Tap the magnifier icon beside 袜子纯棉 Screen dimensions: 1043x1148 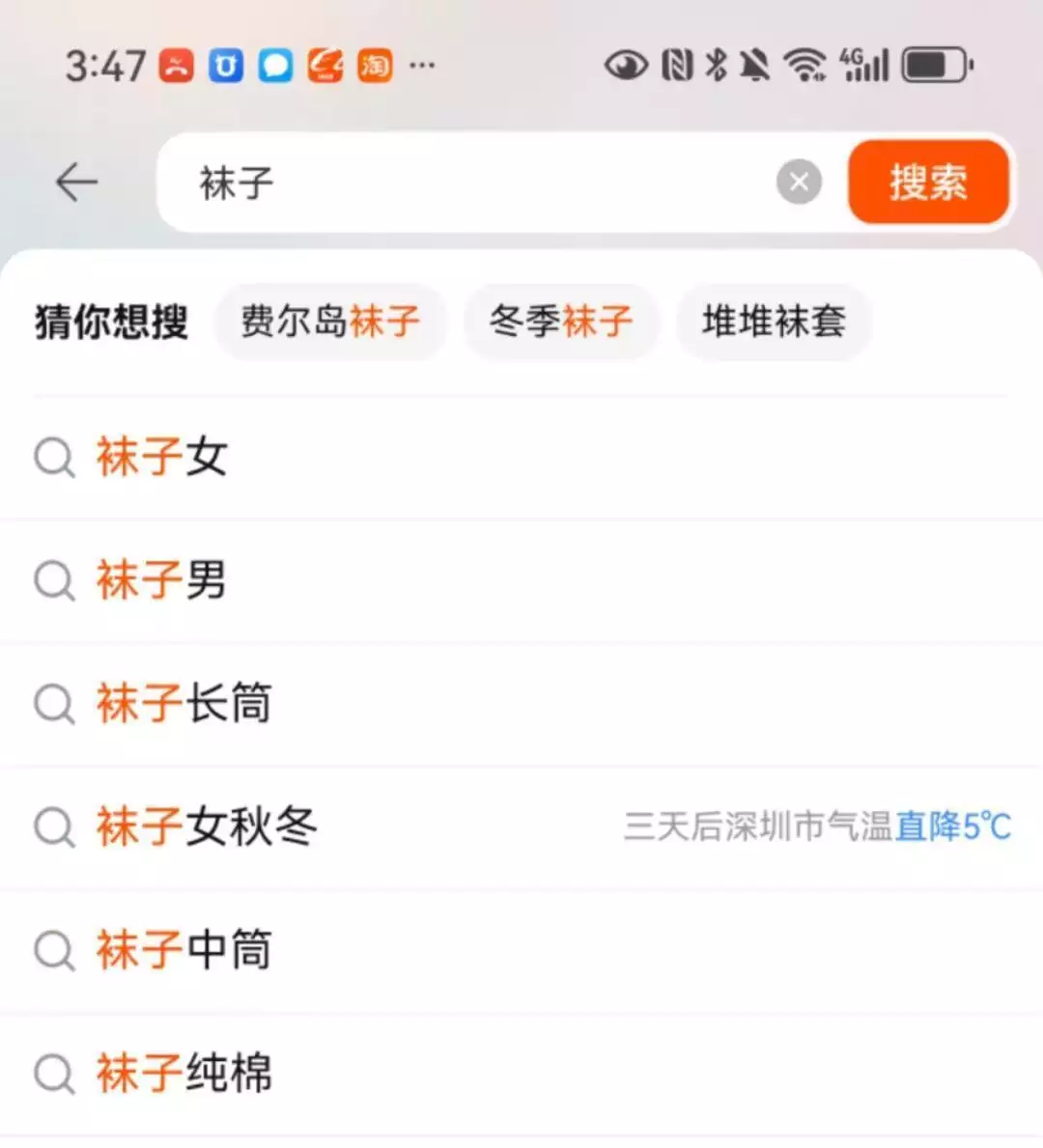click(54, 1072)
